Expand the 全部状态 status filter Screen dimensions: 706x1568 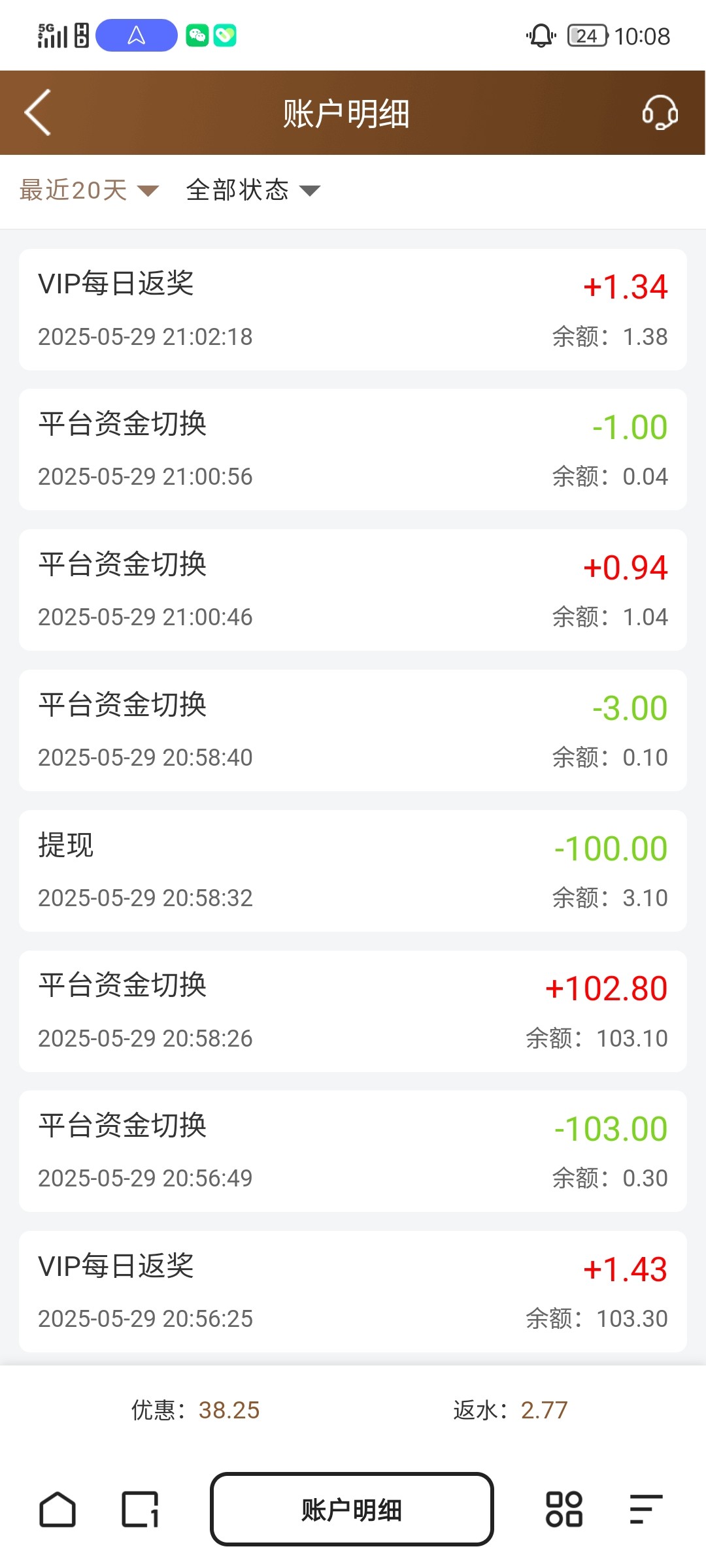click(x=253, y=190)
